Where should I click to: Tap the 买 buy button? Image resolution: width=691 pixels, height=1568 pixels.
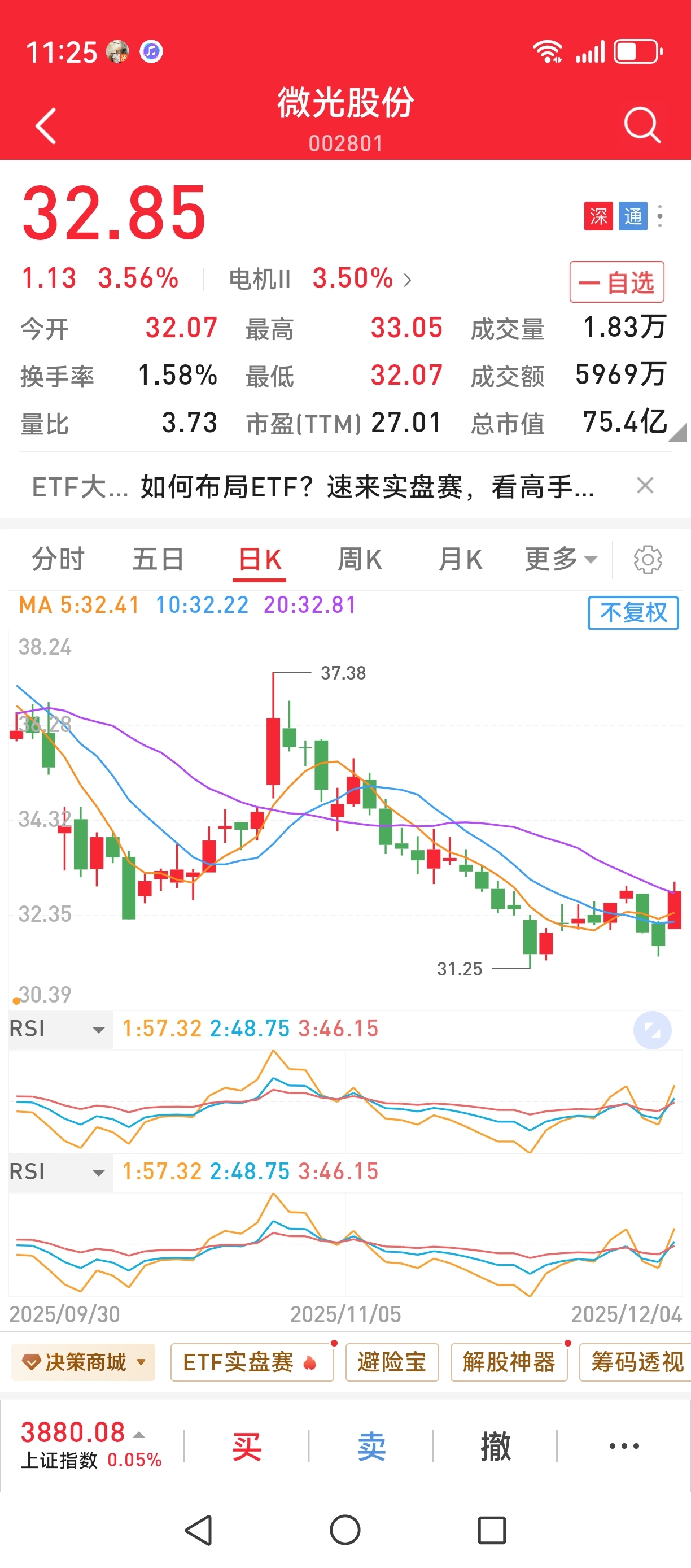(247, 1446)
